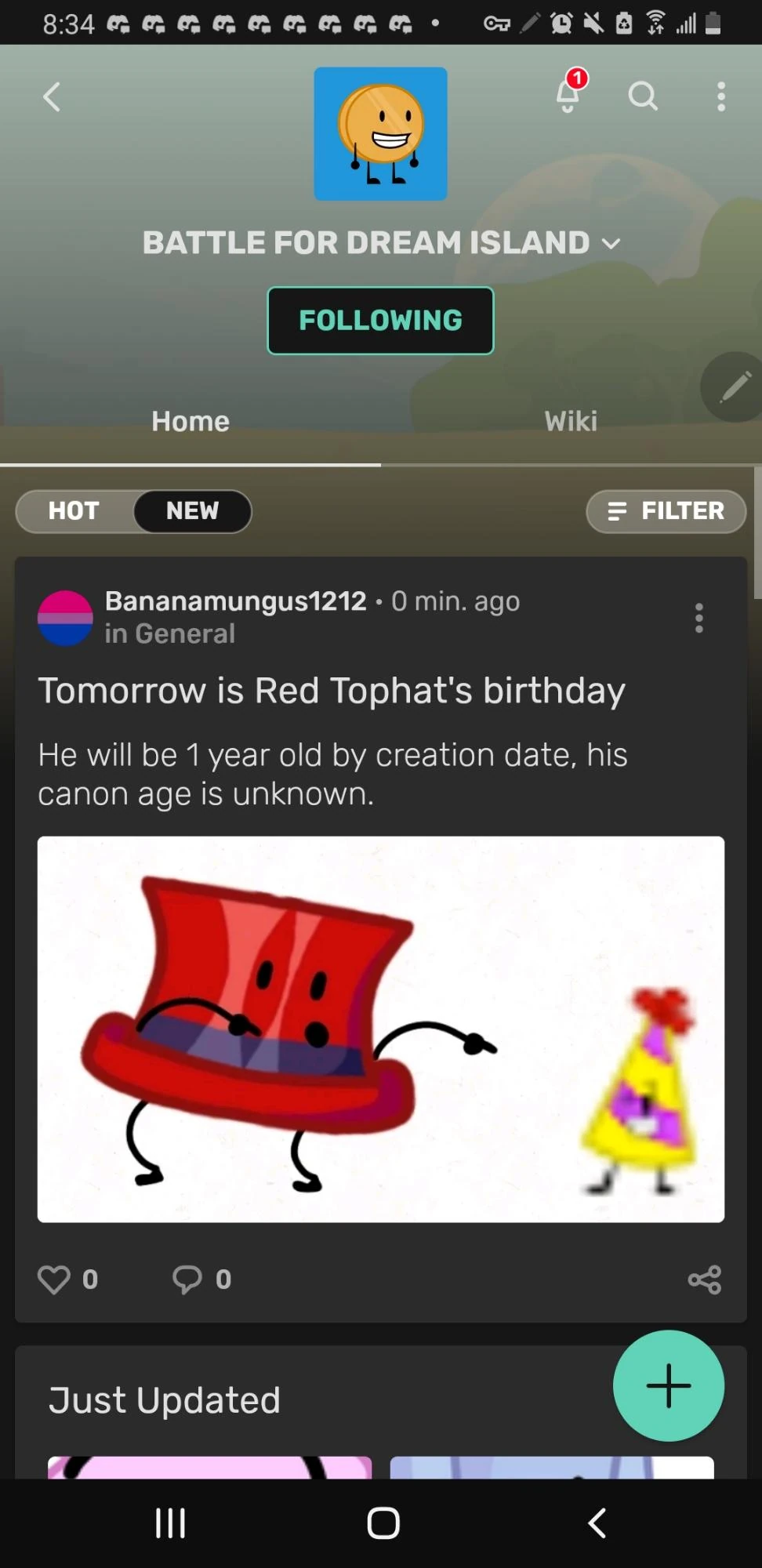
Task: Tap the system home button
Action: (383, 1523)
